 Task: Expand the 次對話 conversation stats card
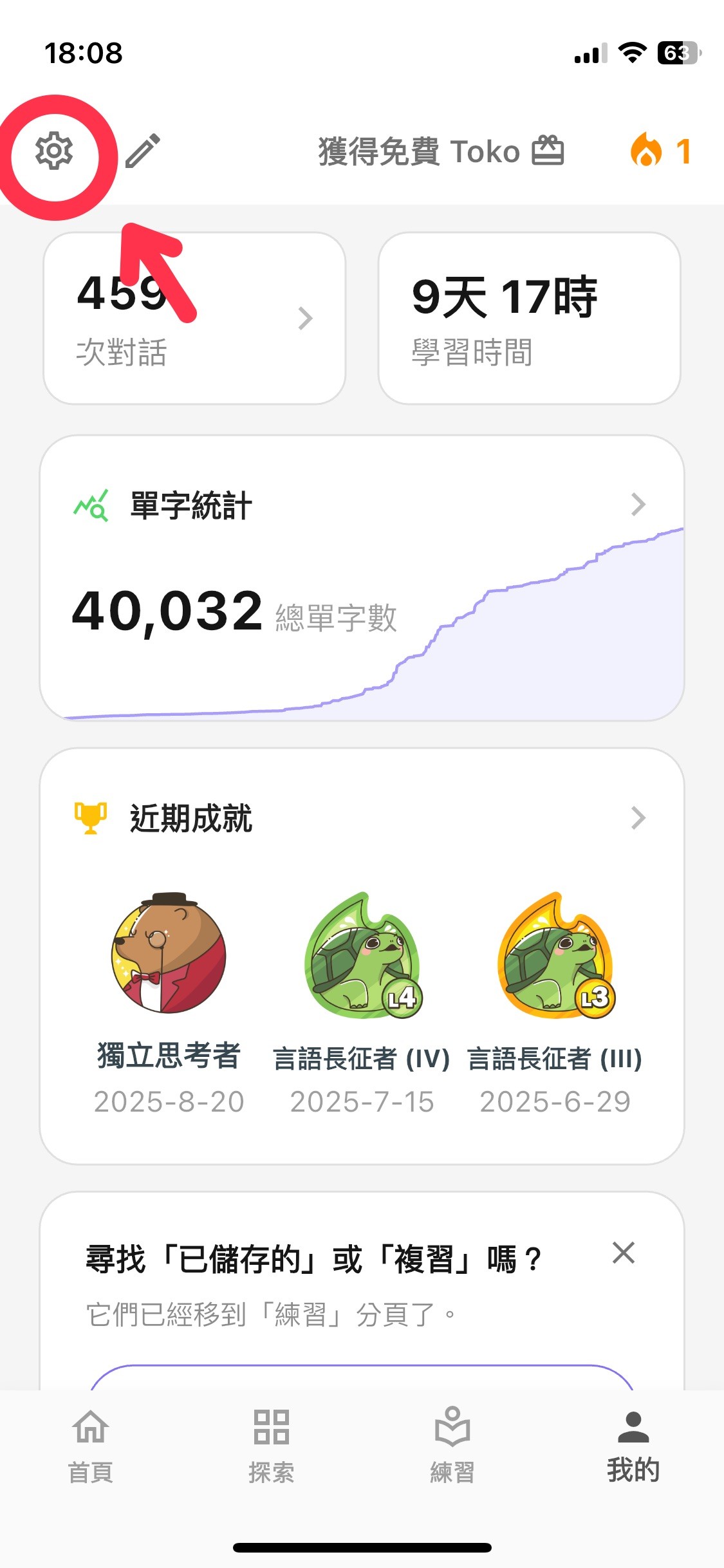[x=193, y=318]
